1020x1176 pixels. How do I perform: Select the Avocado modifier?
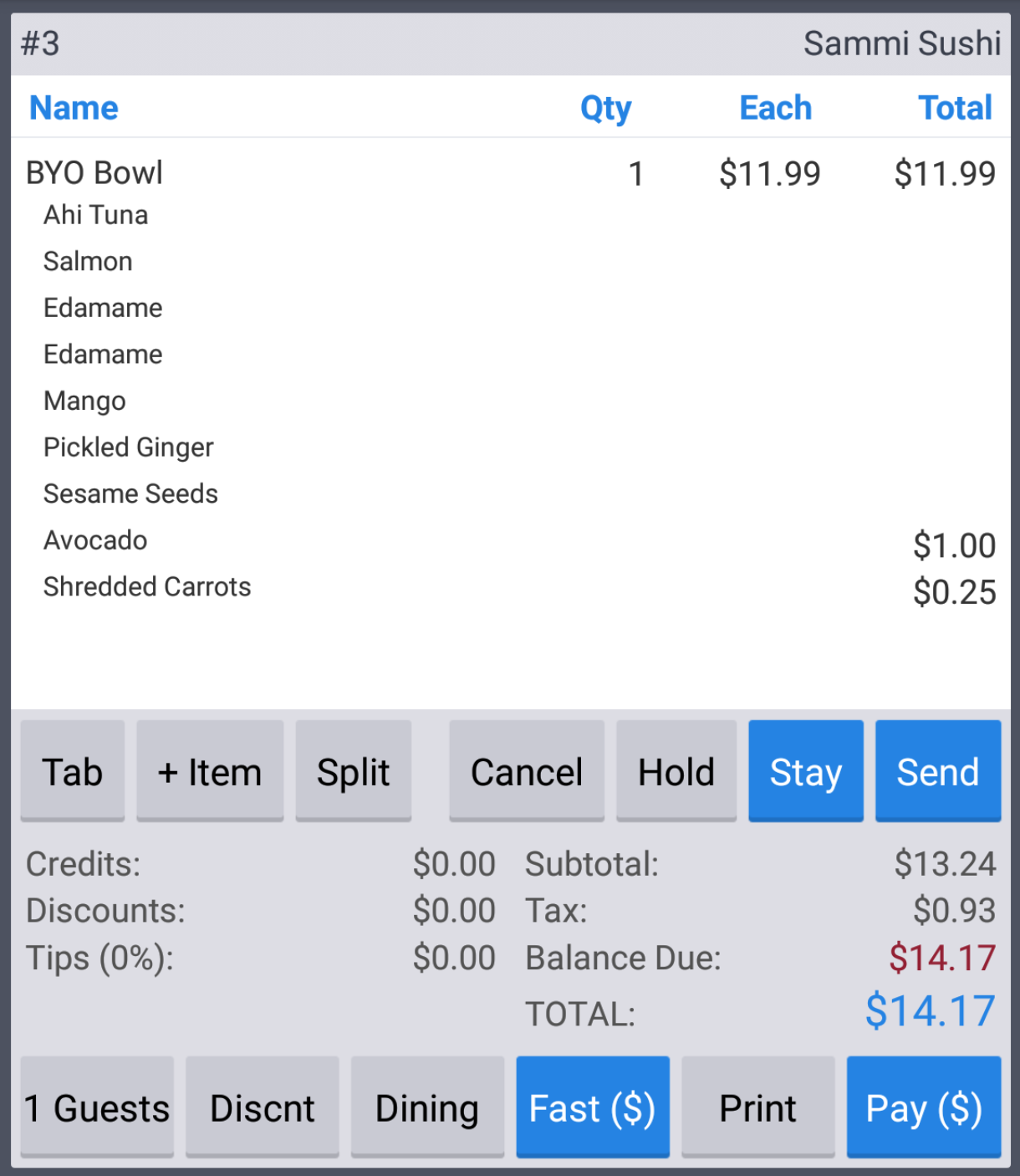click(x=94, y=540)
